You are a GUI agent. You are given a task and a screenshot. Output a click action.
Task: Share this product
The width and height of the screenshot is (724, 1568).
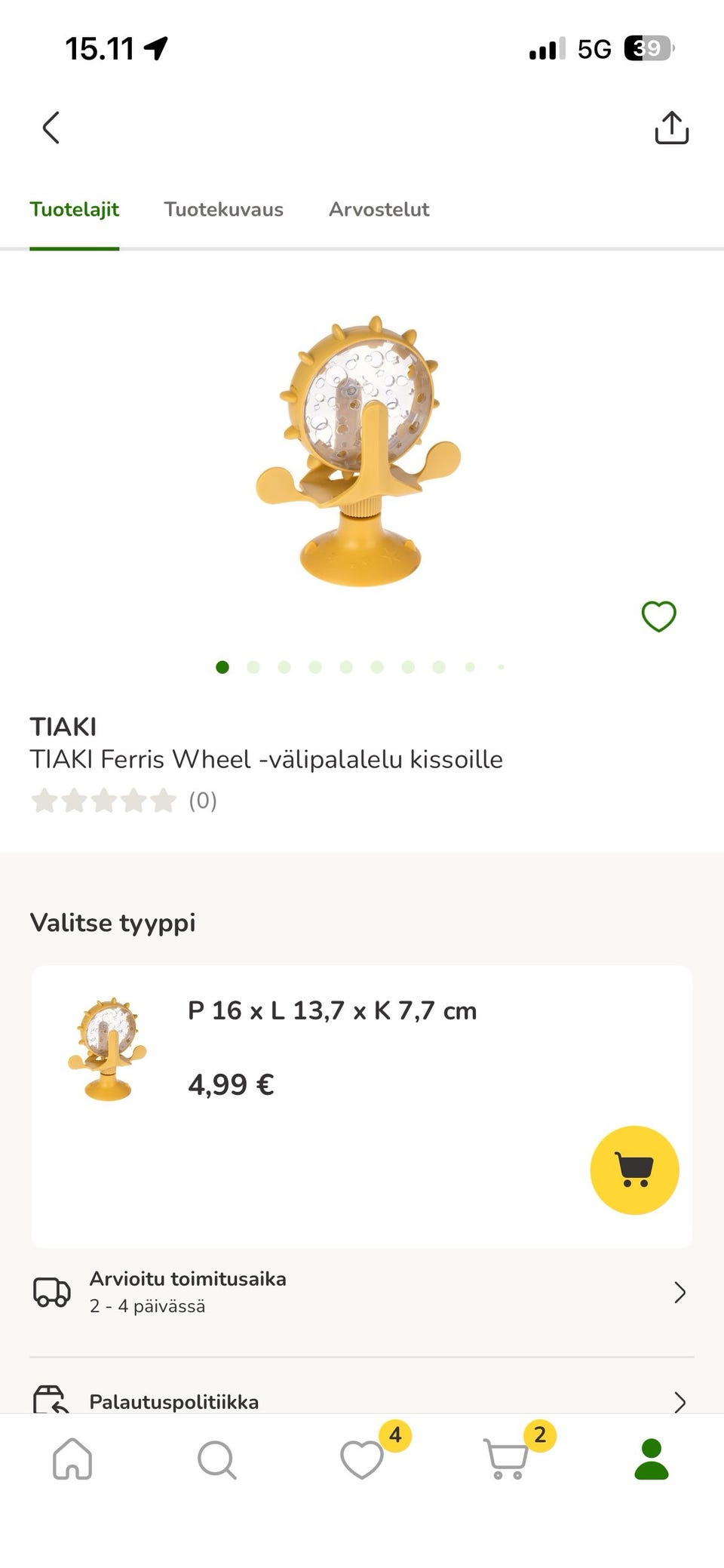coord(671,128)
